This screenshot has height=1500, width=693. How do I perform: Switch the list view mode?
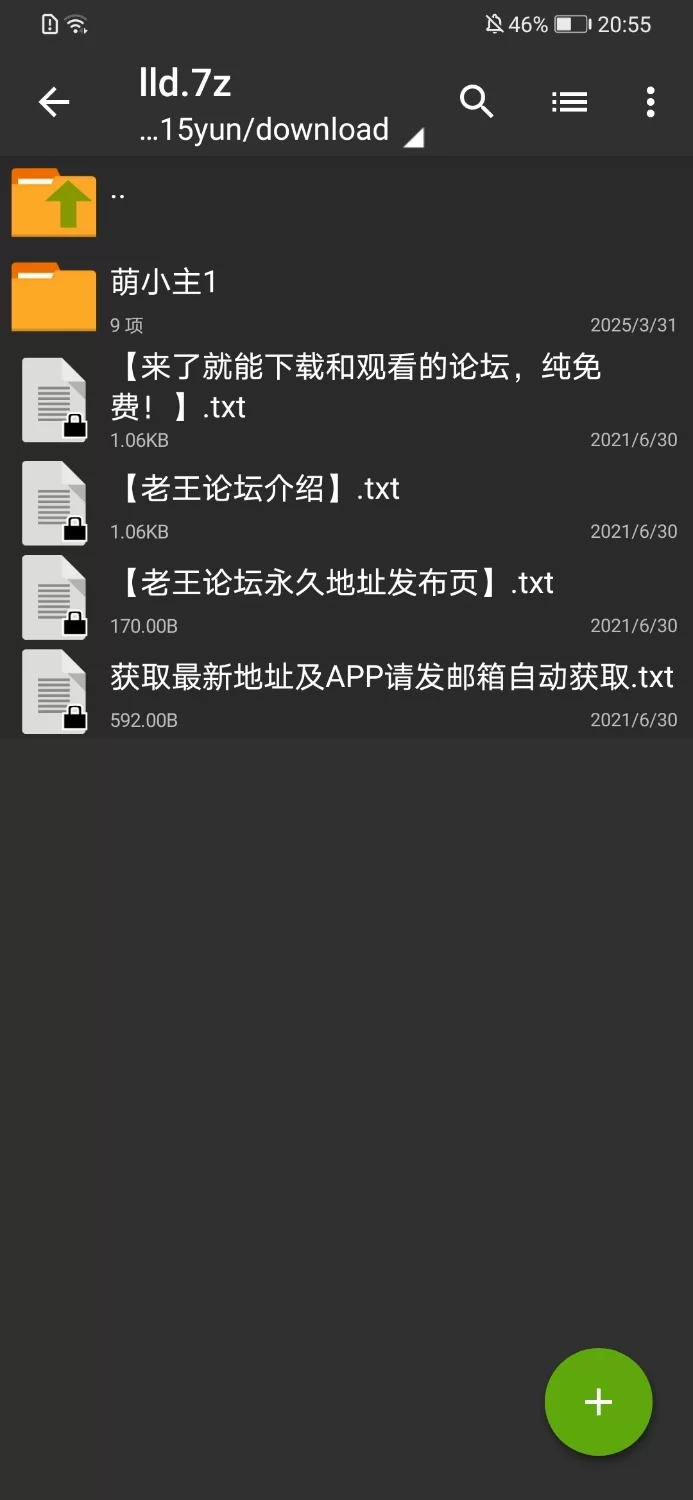click(569, 102)
